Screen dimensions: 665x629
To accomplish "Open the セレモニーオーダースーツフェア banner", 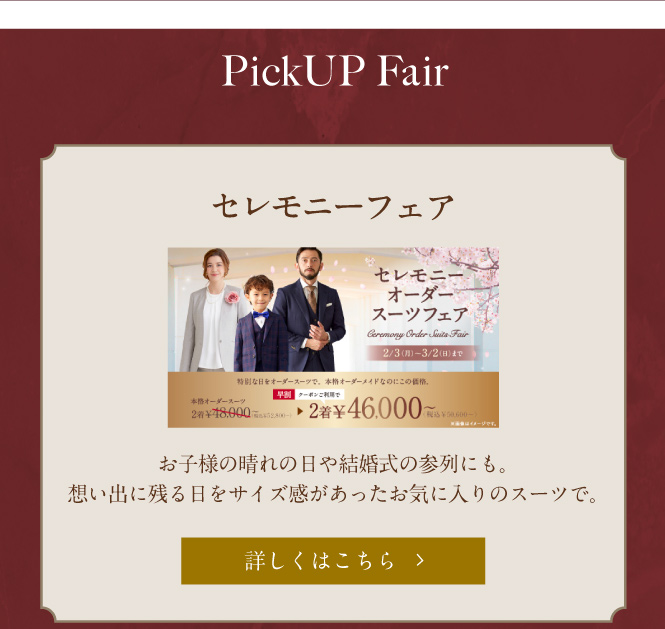I will [333, 338].
